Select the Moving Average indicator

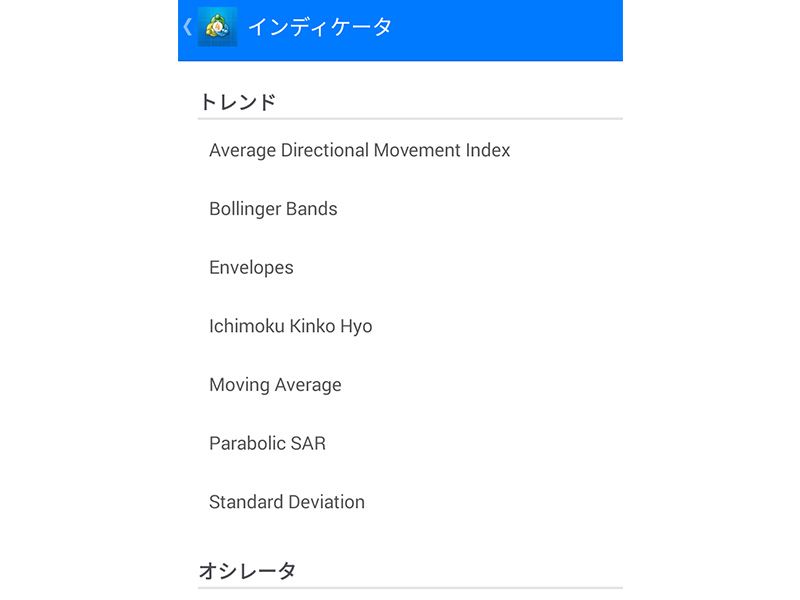tap(275, 385)
